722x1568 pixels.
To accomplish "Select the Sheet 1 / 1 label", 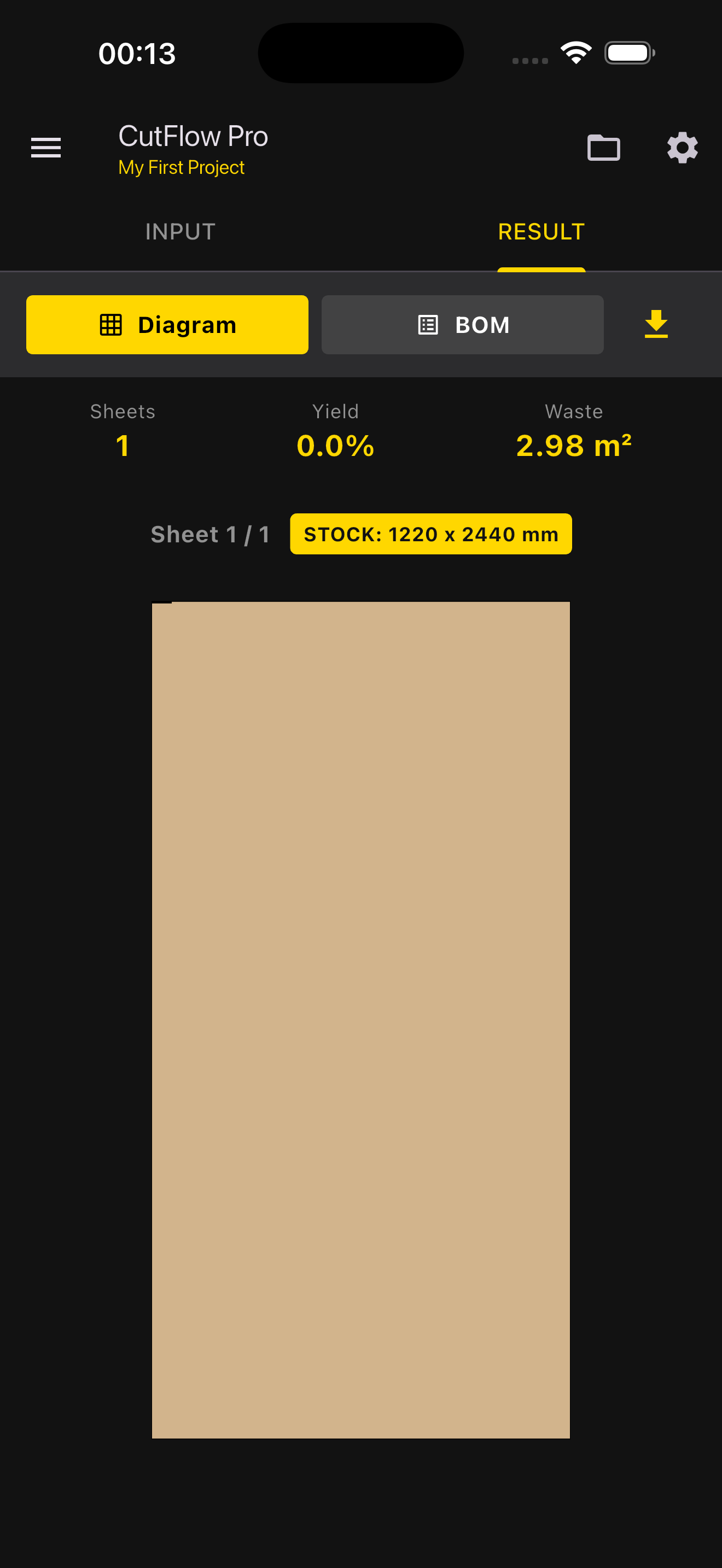I will (x=211, y=534).
